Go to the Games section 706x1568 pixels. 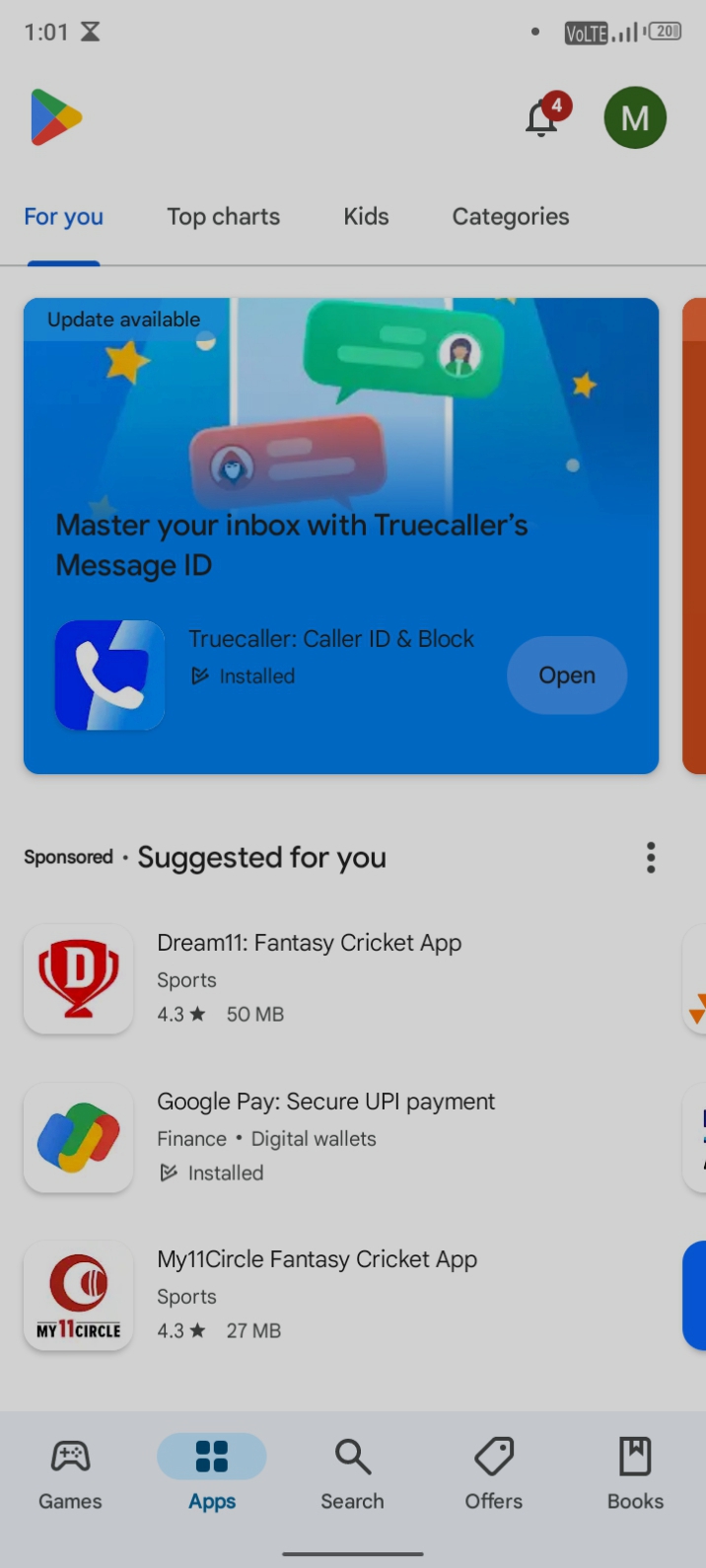70,1474
